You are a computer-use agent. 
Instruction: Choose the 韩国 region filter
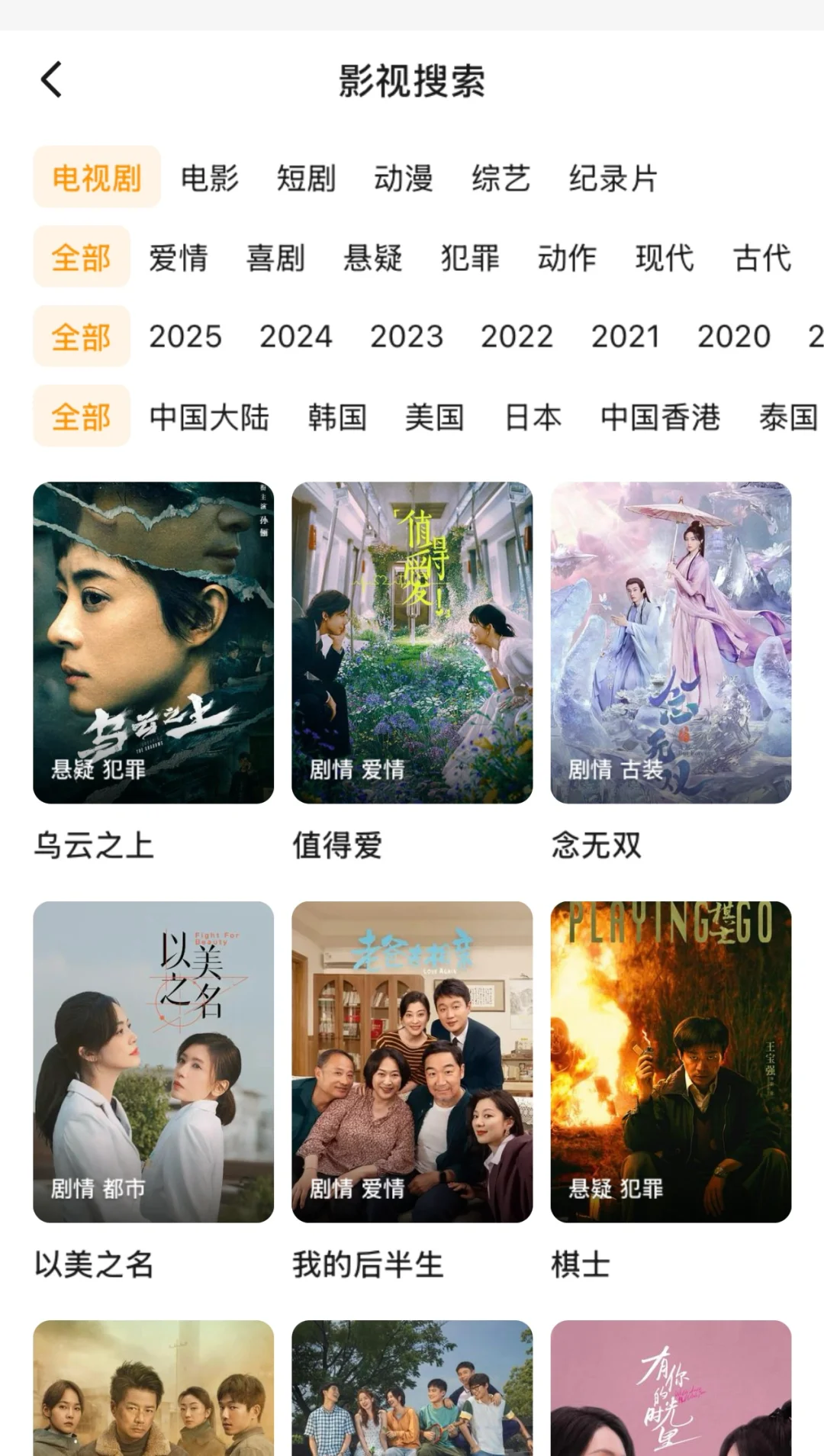(x=337, y=417)
